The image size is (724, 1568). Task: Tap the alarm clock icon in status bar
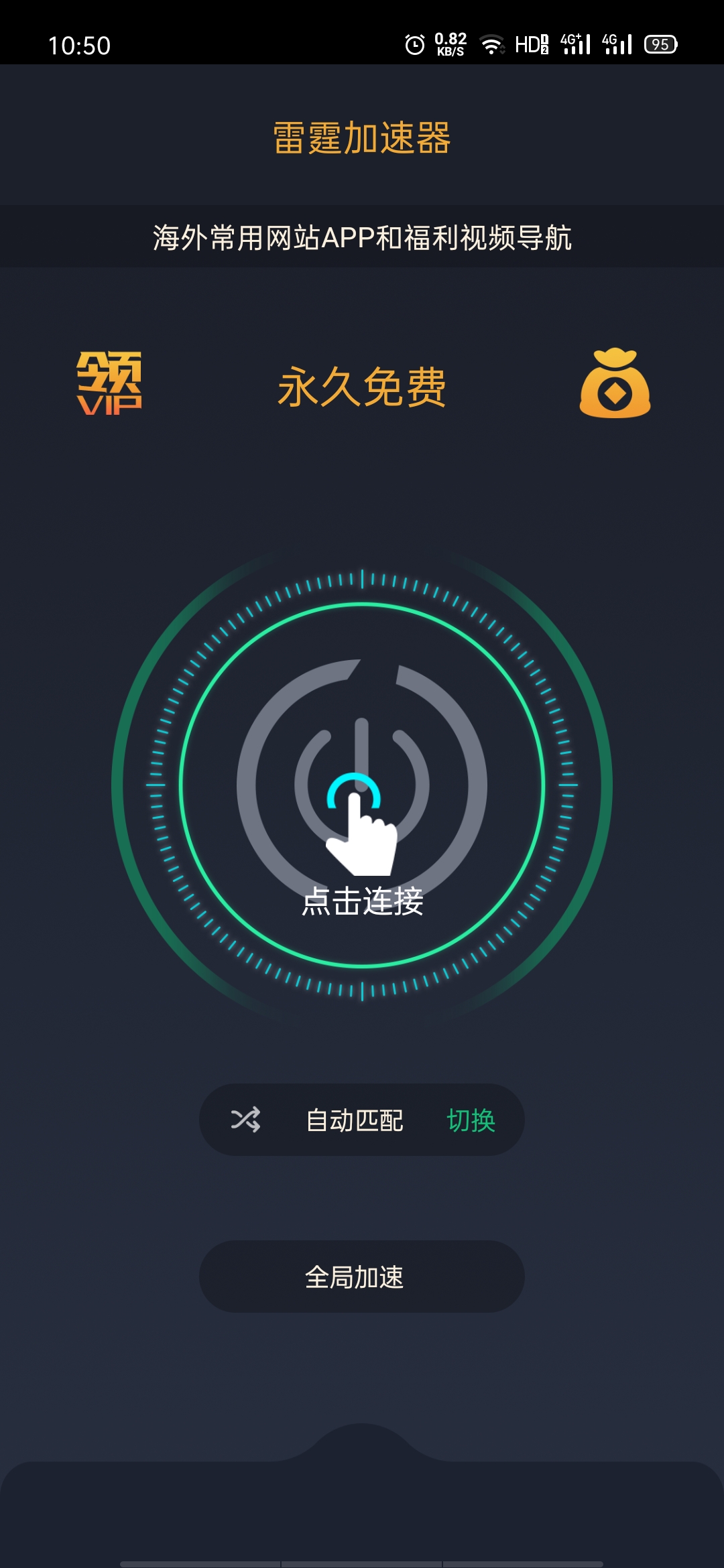coord(414,44)
